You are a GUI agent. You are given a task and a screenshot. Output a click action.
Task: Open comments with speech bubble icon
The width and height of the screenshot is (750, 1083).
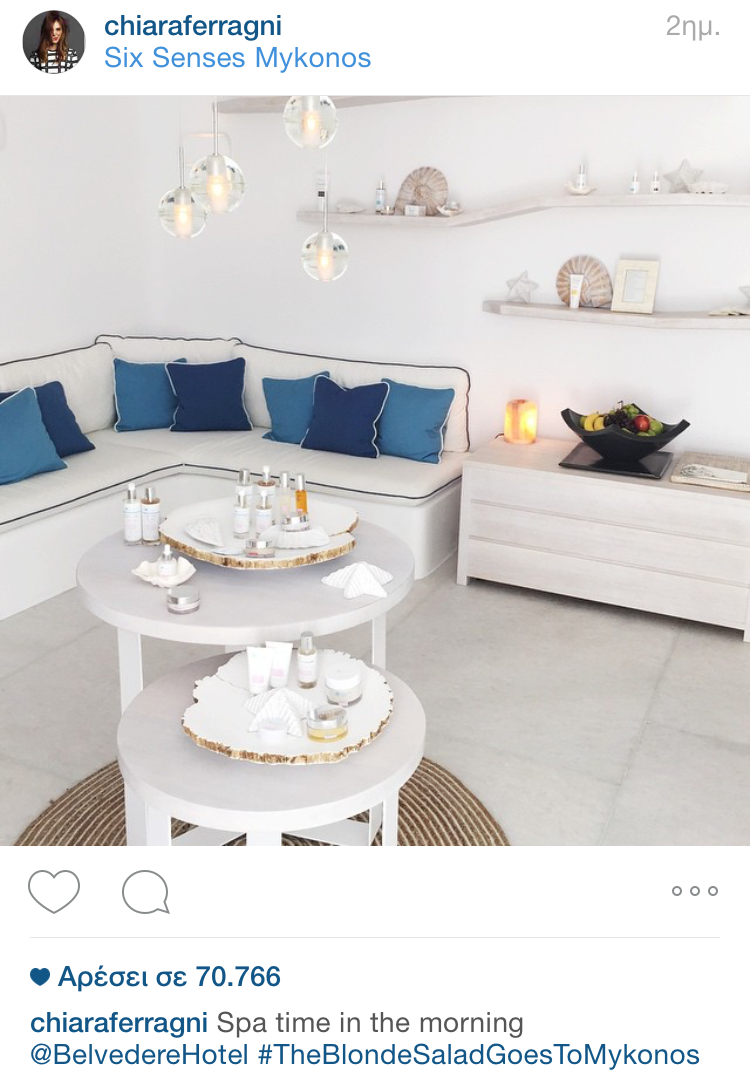click(x=145, y=891)
